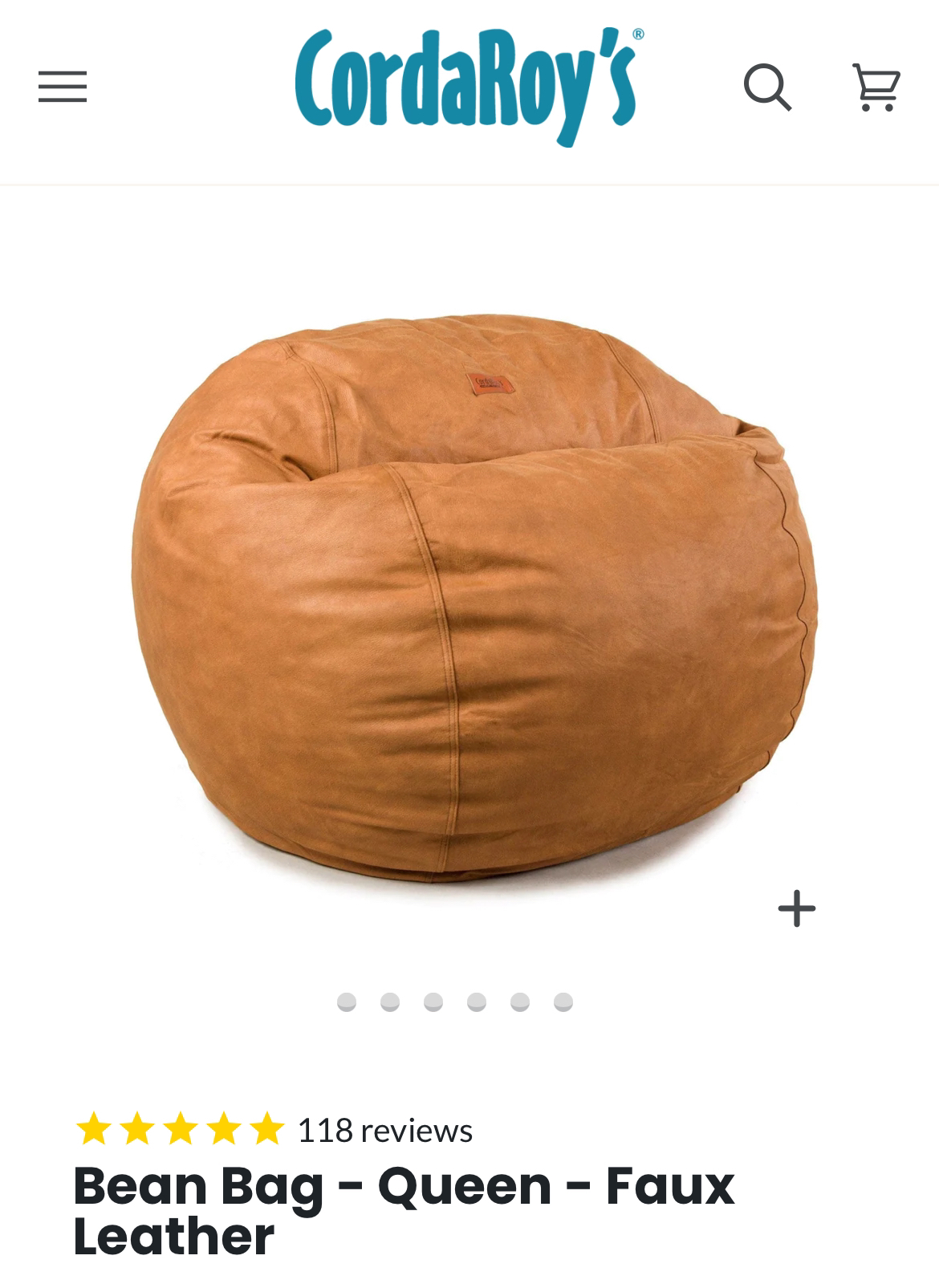The height and width of the screenshot is (1288, 939).
Task: View the shopping cart
Action: point(876,87)
